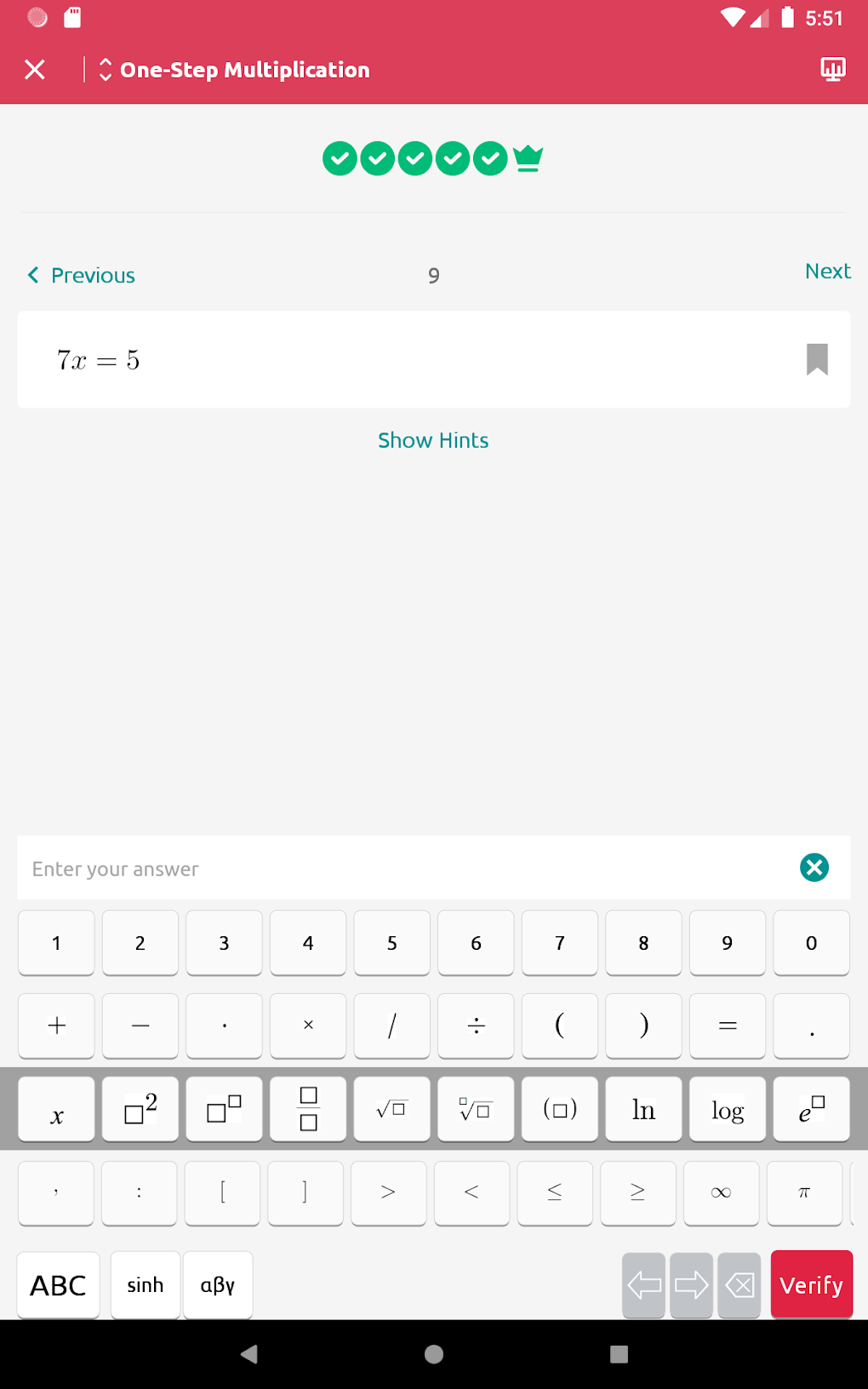The image size is (868, 1389).
Task: Reveal hints with Show Hints
Action: 433,440
